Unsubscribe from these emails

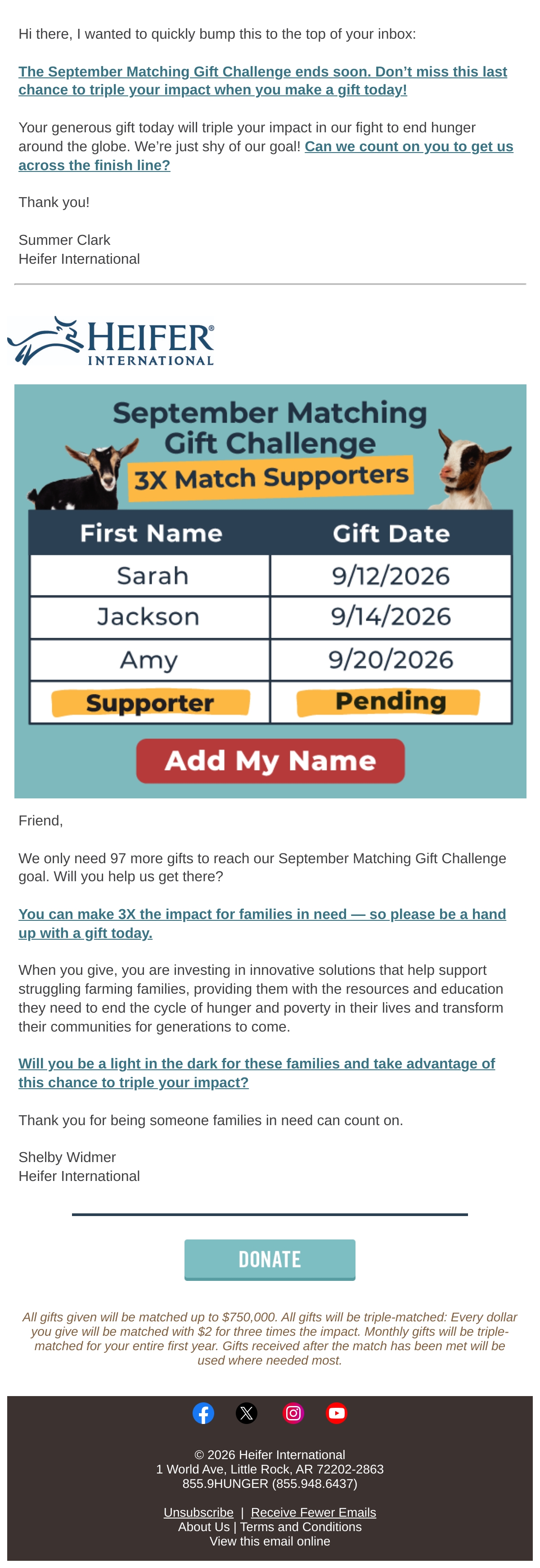198,1512
